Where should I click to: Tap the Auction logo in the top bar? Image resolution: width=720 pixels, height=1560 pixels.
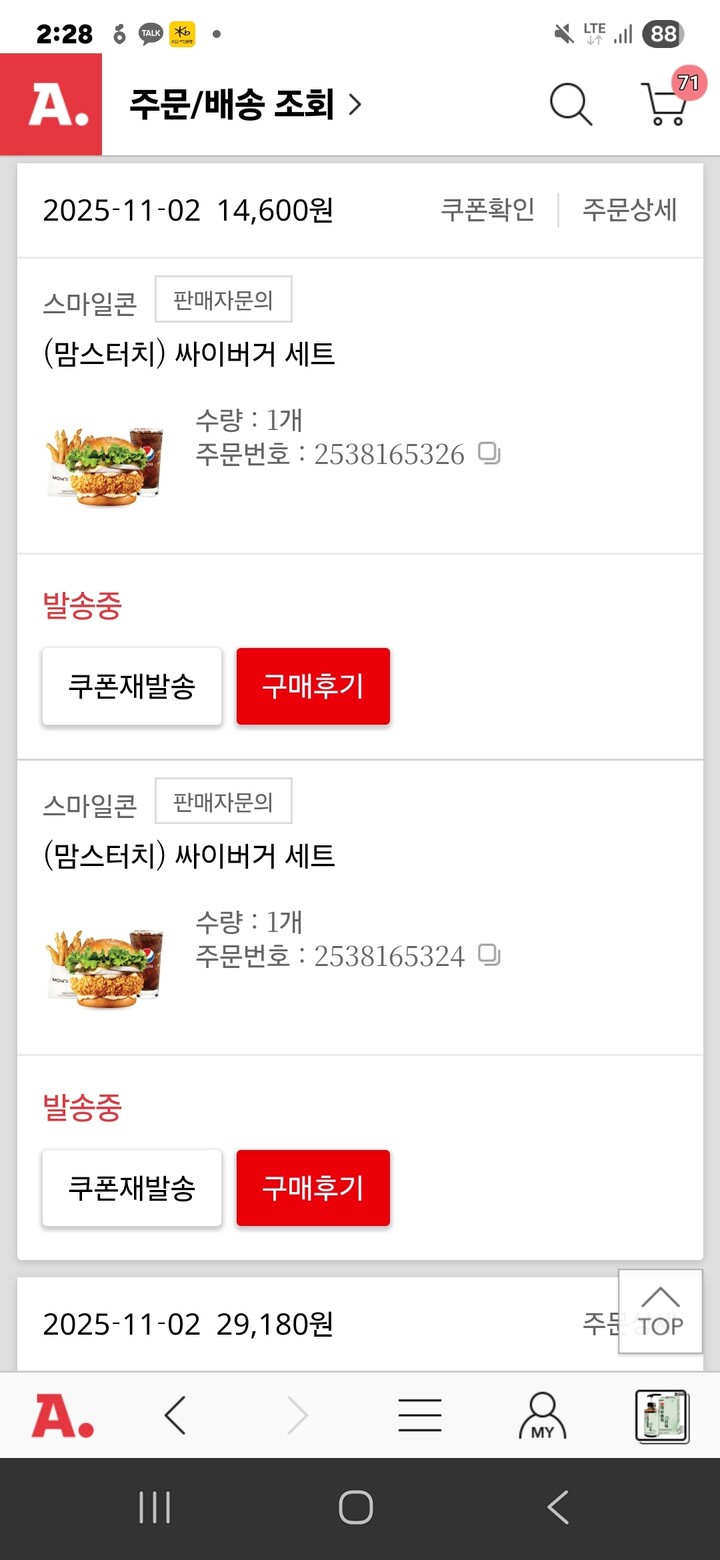[x=51, y=103]
